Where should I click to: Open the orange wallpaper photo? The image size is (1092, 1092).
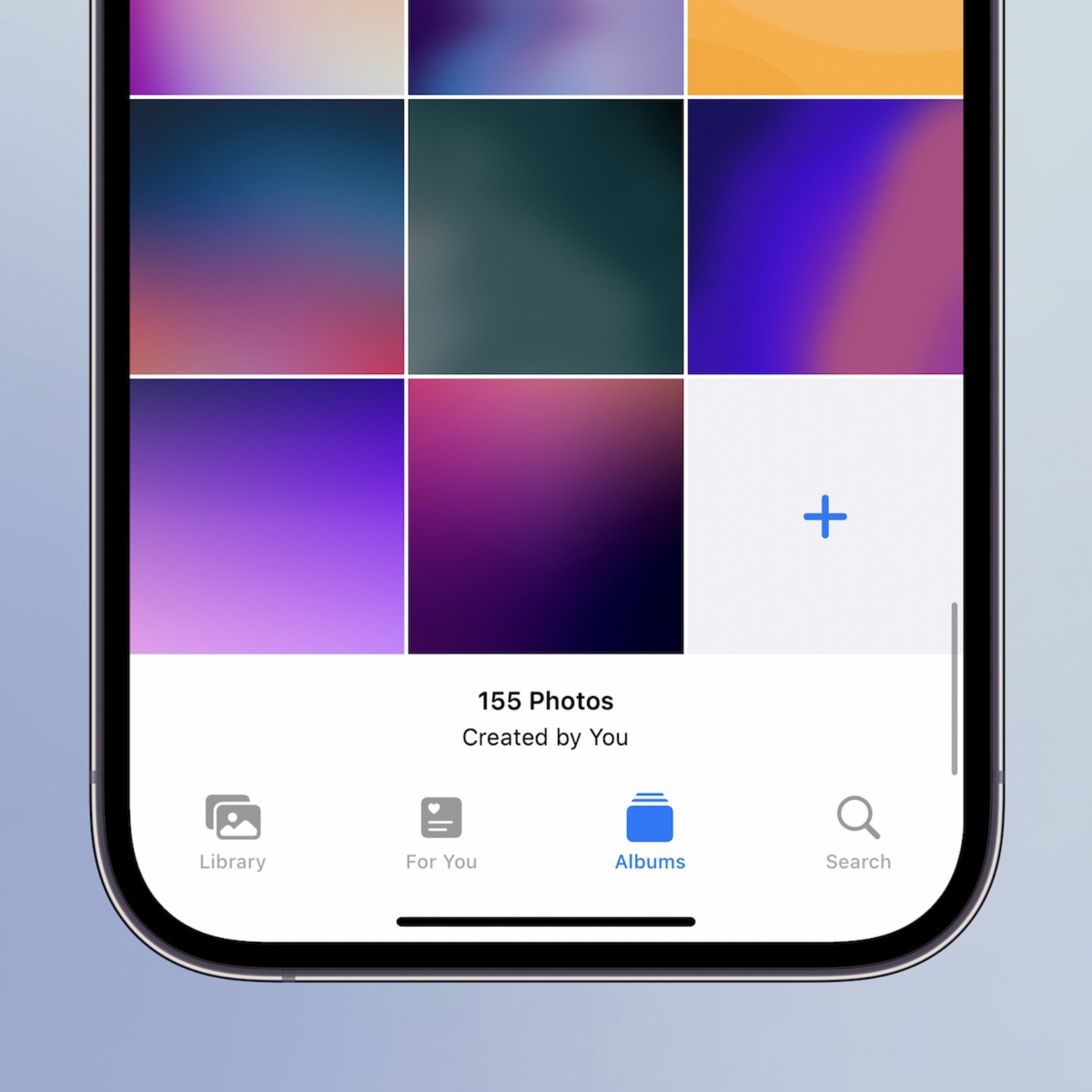click(x=825, y=47)
